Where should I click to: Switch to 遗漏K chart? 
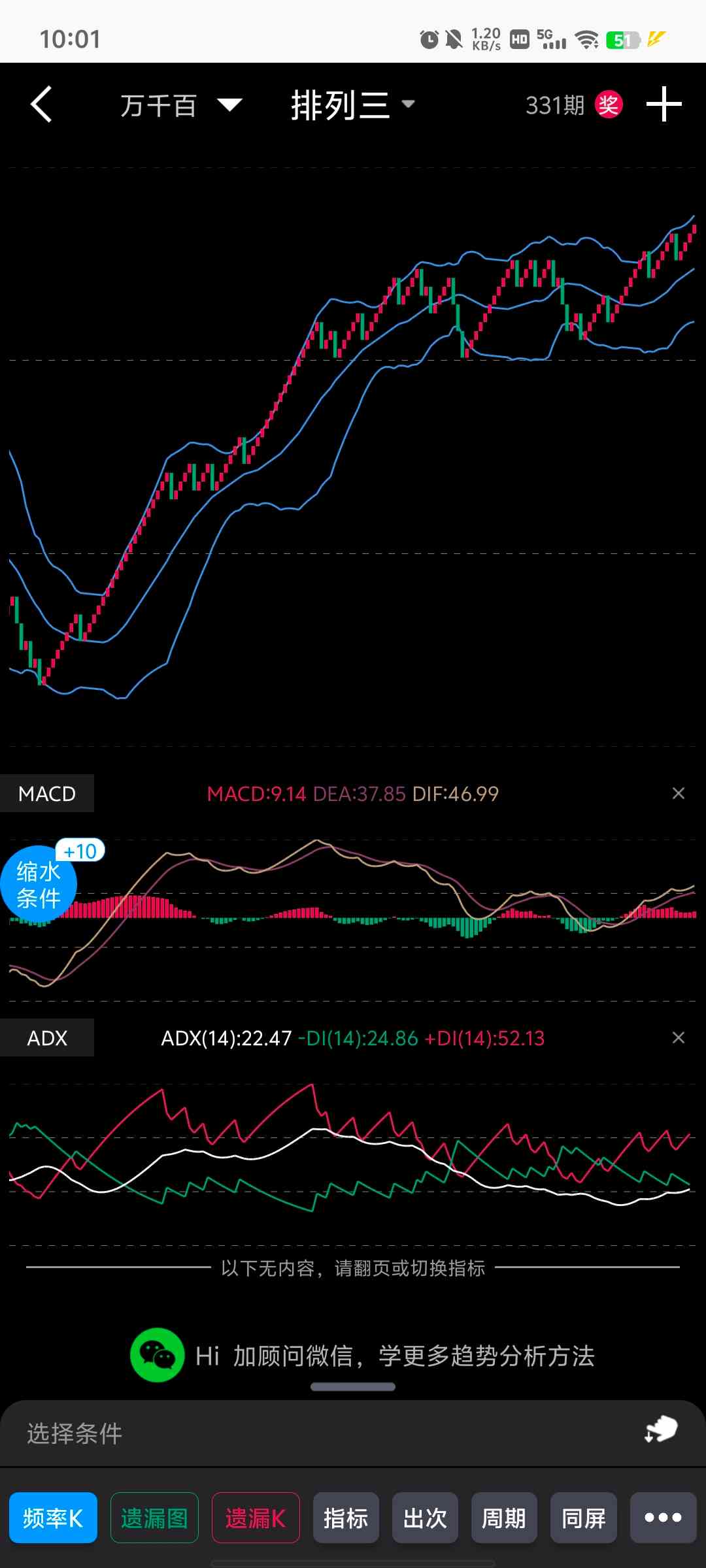coord(256,1518)
